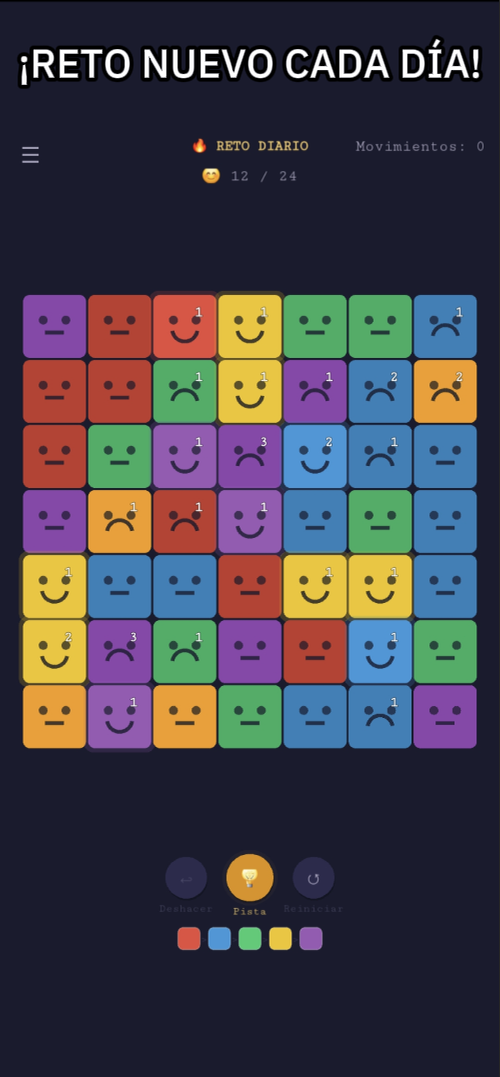Tap the blue sad tile marked 2
The image size is (500, 1077).
pyautogui.click(x=380, y=392)
